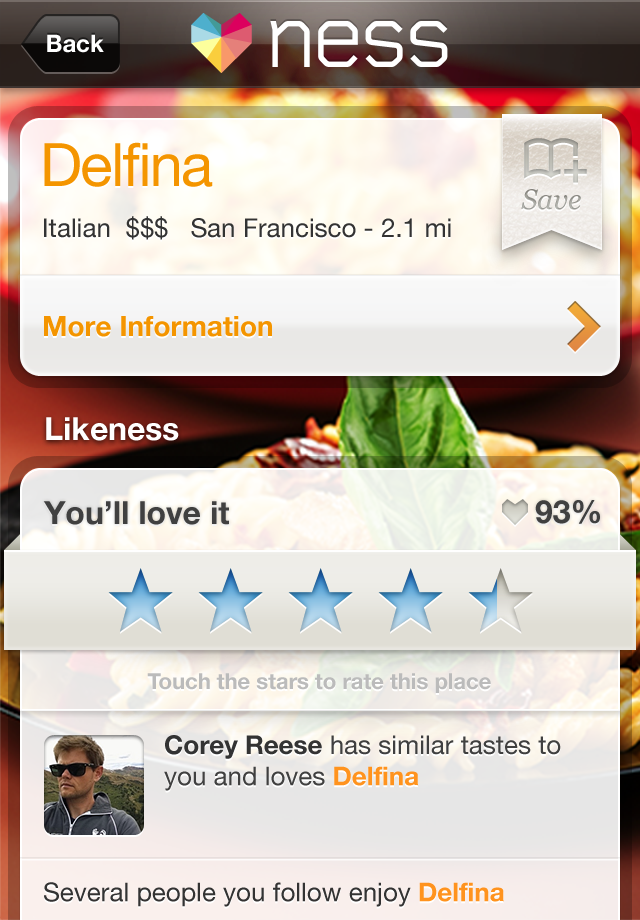Open Corey Reese's profile photo
Viewport: 640px width, 920px height.
(x=94, y=785)
